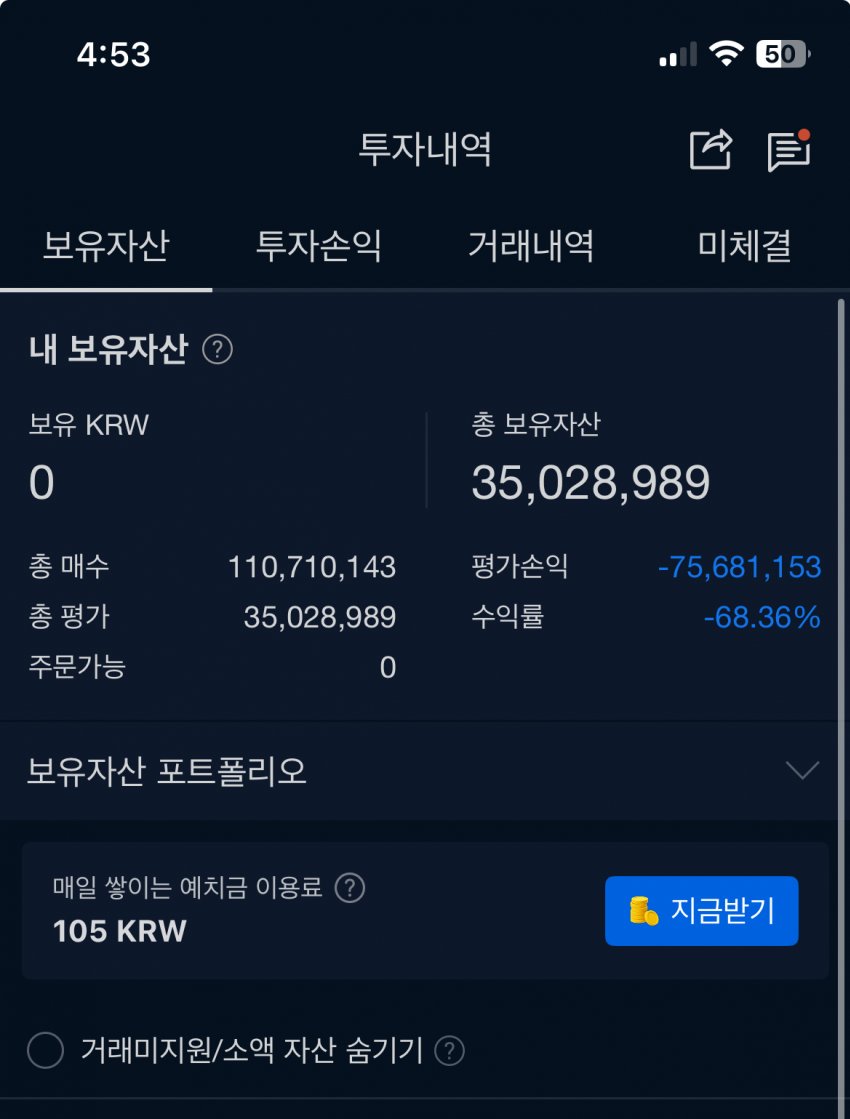Expand the 보유자산 포트폴리오 section
This screenshot has height=1119, width=850.
[x=802, y=770]
